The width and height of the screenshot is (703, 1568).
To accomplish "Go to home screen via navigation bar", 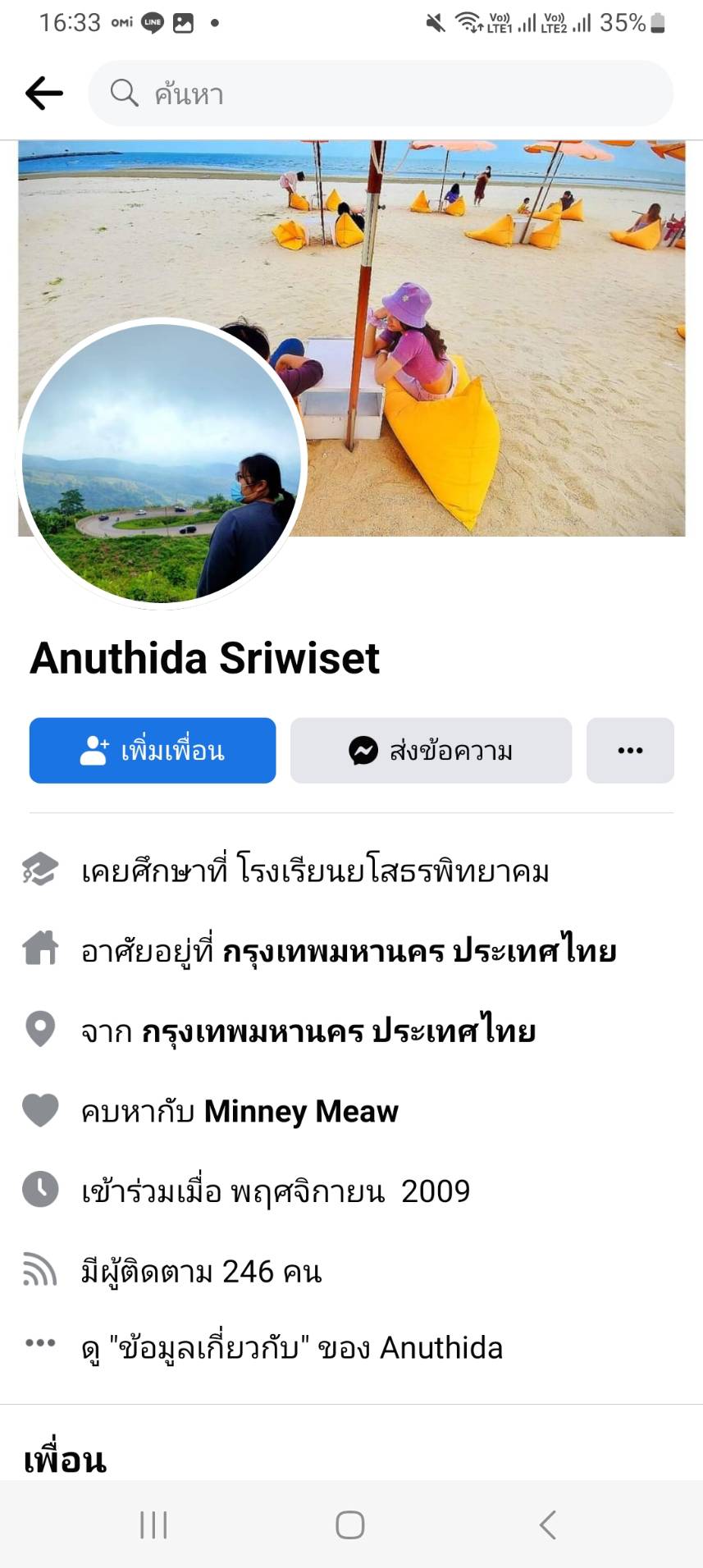I will (350, 1525).
